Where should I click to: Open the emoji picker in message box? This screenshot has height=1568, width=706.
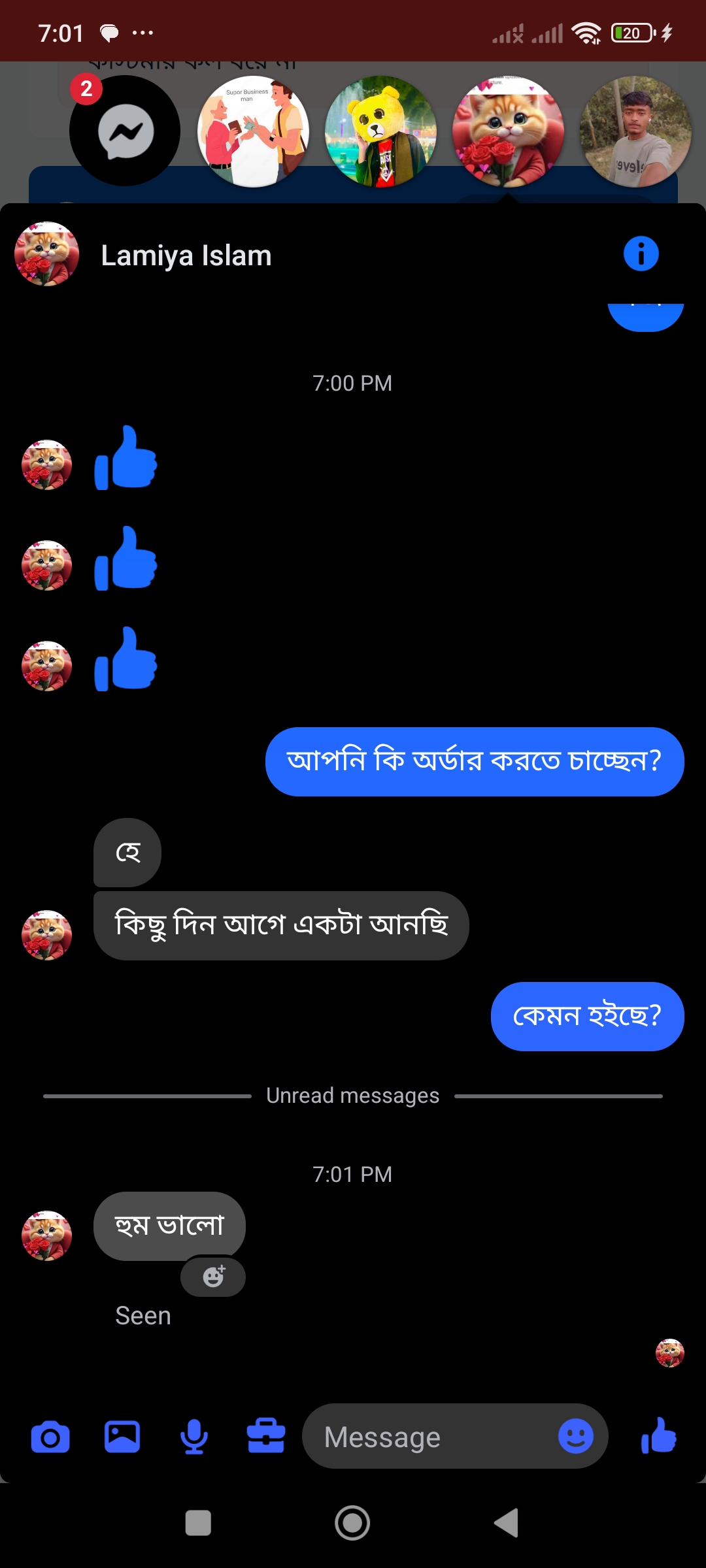pyautogui.click(x=576, y=1436)
